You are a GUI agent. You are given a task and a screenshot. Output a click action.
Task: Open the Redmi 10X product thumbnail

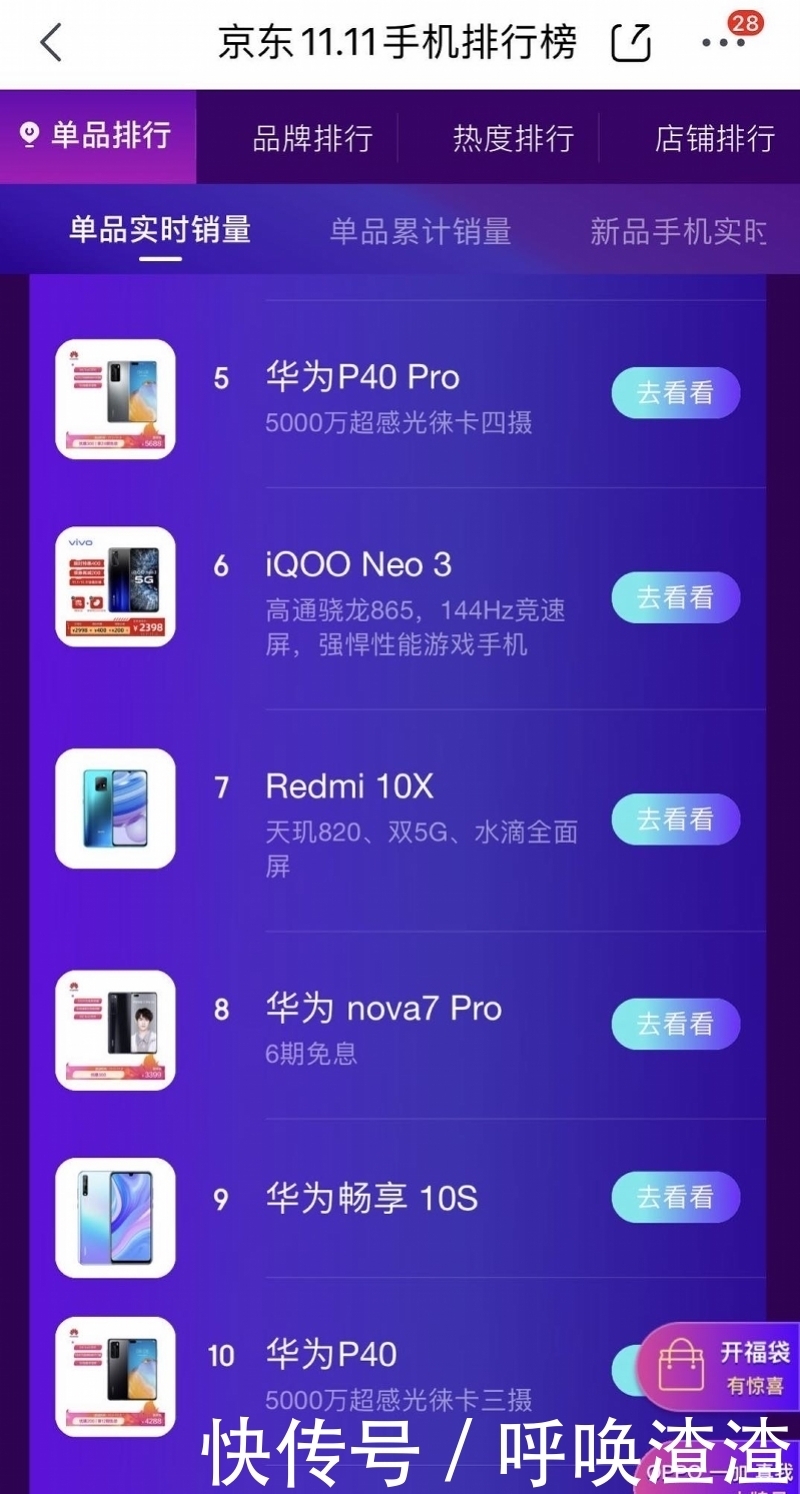tap(115, 809)
